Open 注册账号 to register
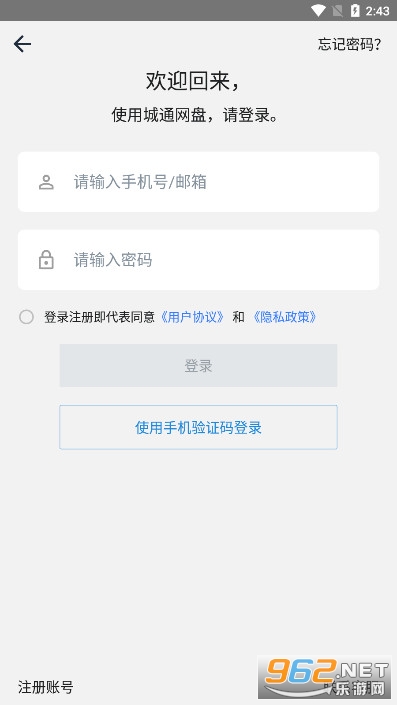The image size is (397, 705). coord(45,687)
